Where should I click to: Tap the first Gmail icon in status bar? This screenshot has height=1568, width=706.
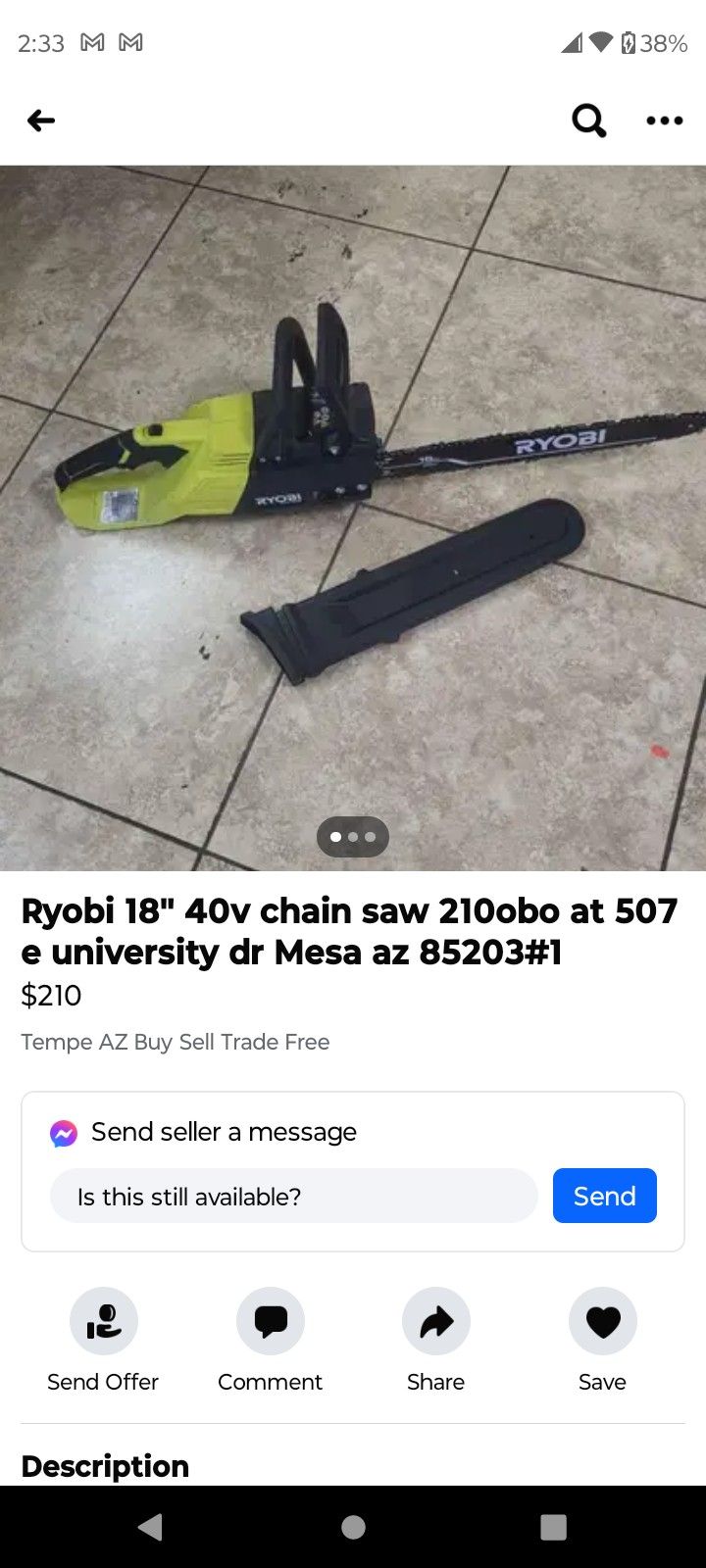point(93,42)
